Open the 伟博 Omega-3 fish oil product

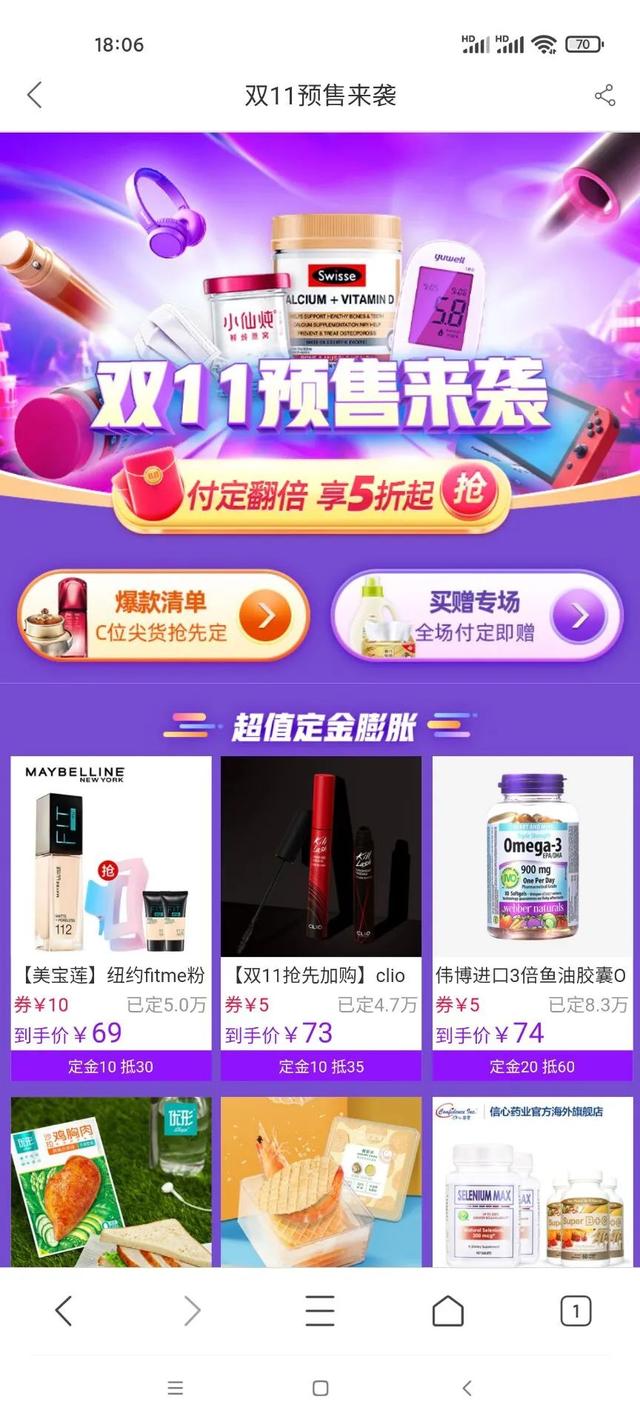click(x=532, y=900)
